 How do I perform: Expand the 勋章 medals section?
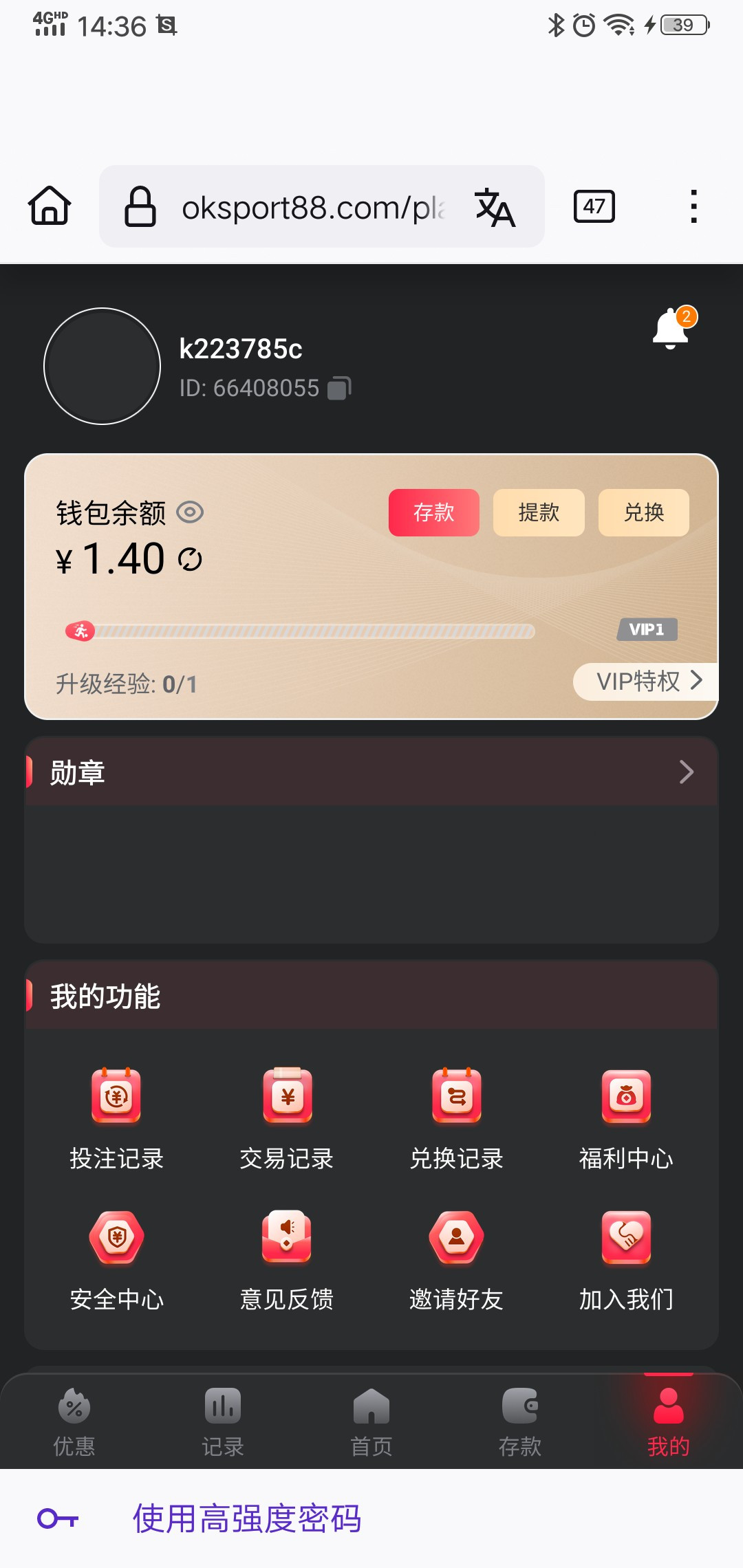point(371,772)
